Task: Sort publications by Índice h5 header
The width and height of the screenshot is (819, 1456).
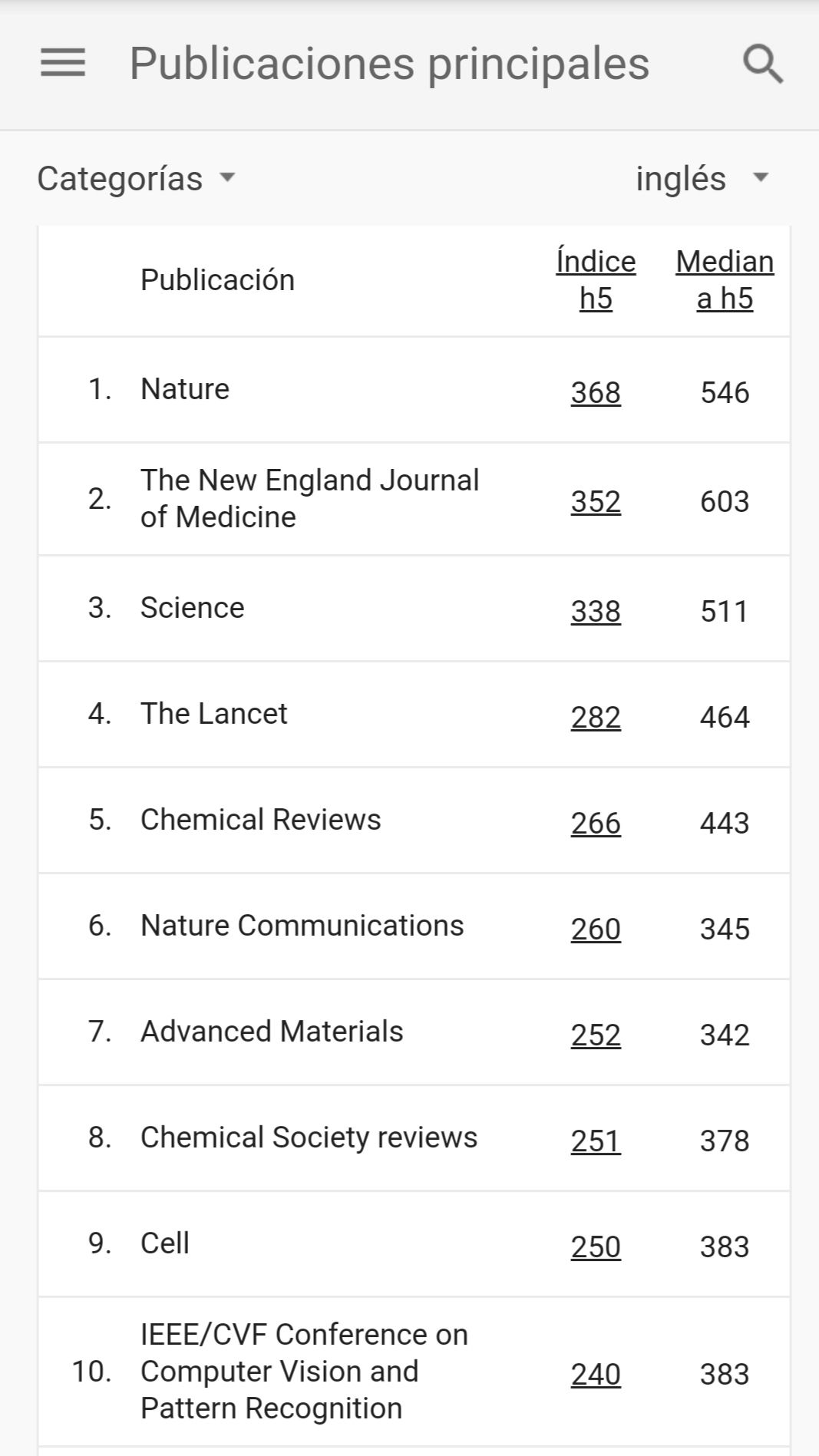Action: point(595,279)
